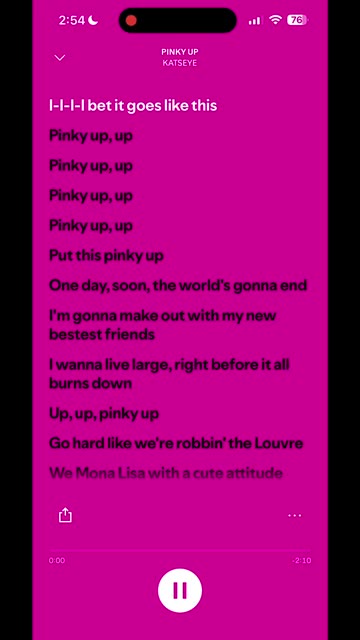The image size is (360, 640).
Task: Share the Pinky Up lyrics
Action: [x=65, y=515]
